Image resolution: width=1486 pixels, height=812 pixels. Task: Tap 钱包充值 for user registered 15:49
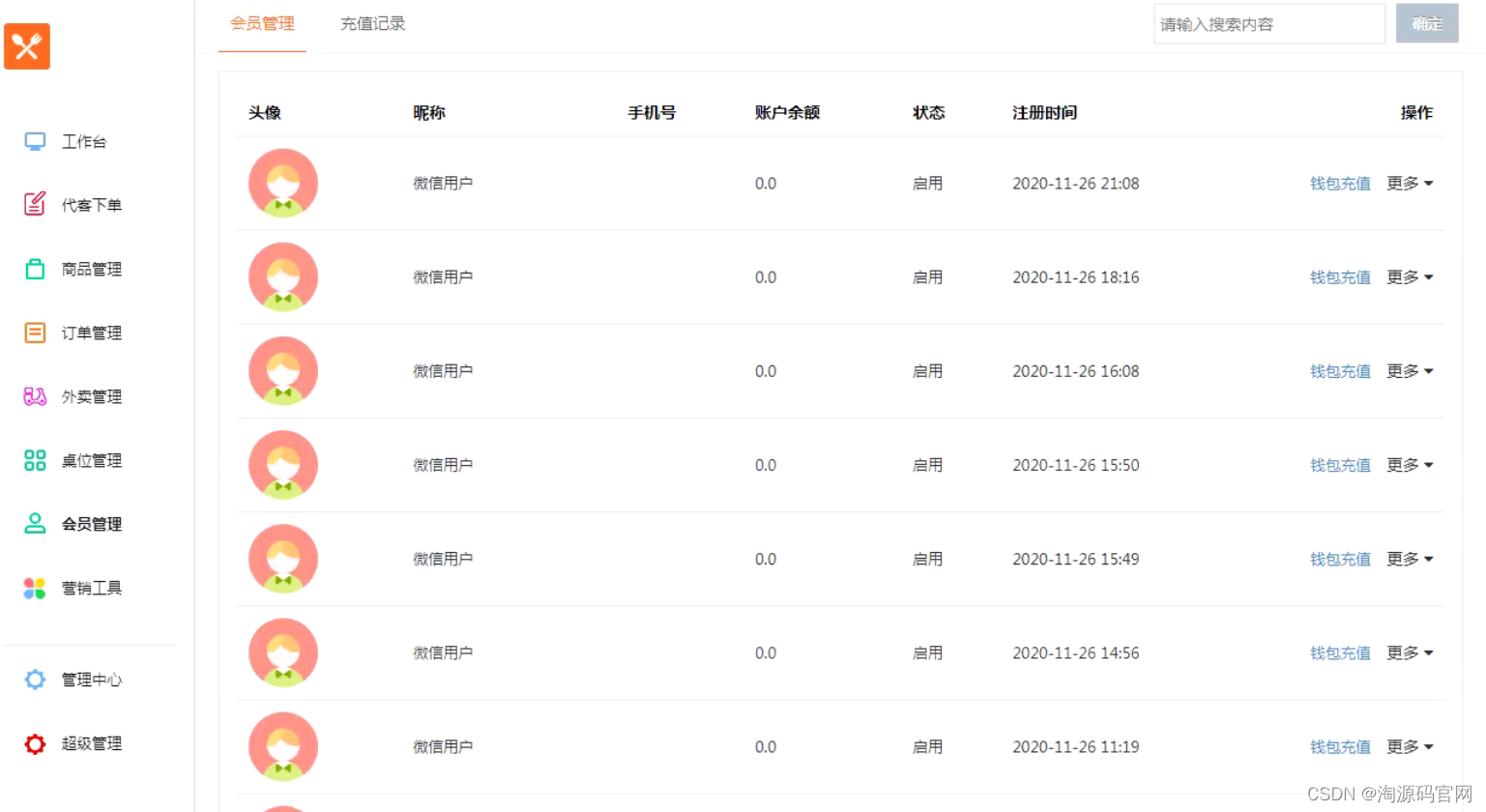point(1340,560)
